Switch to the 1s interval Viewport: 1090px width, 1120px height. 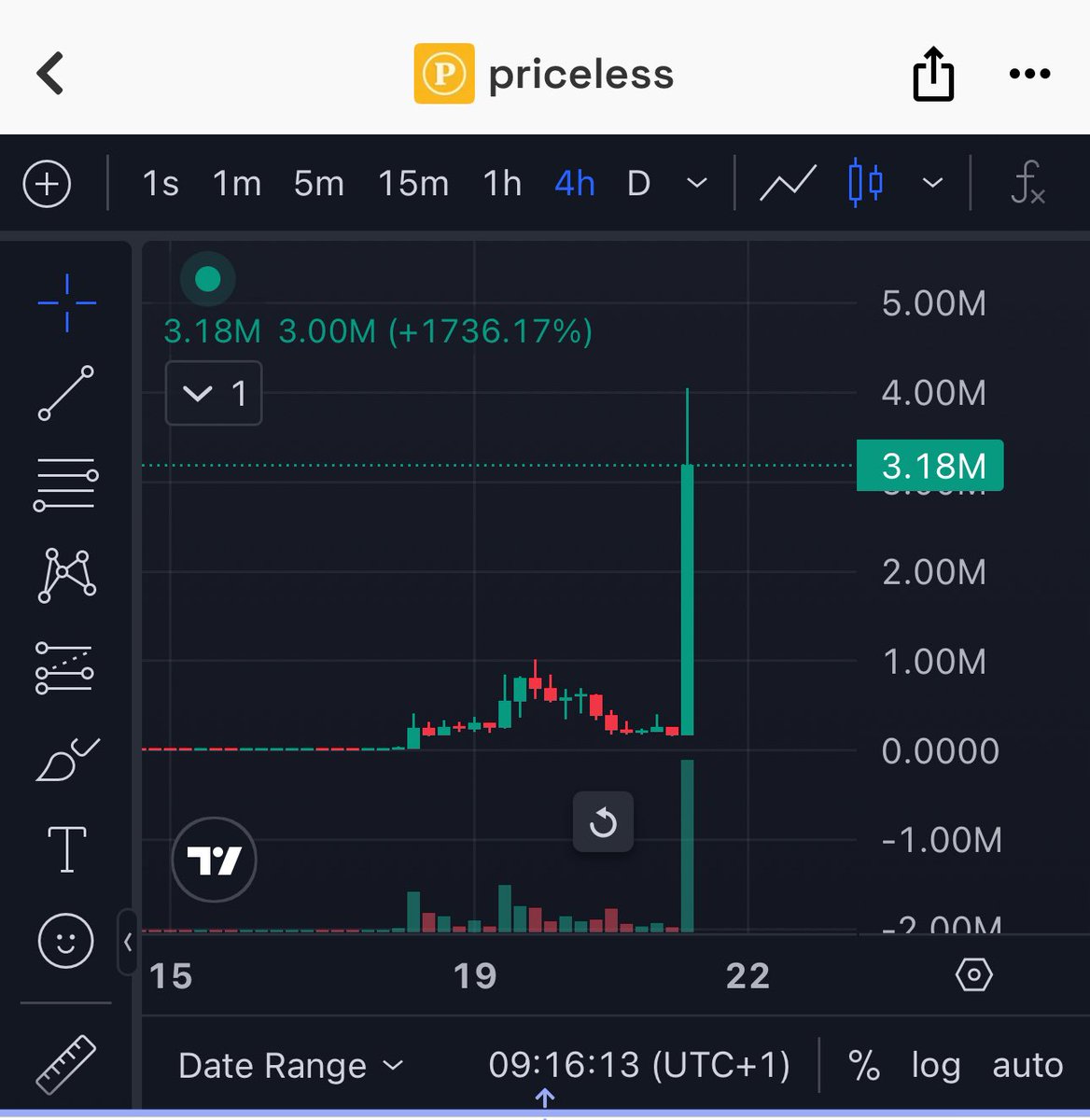(161, 184)
